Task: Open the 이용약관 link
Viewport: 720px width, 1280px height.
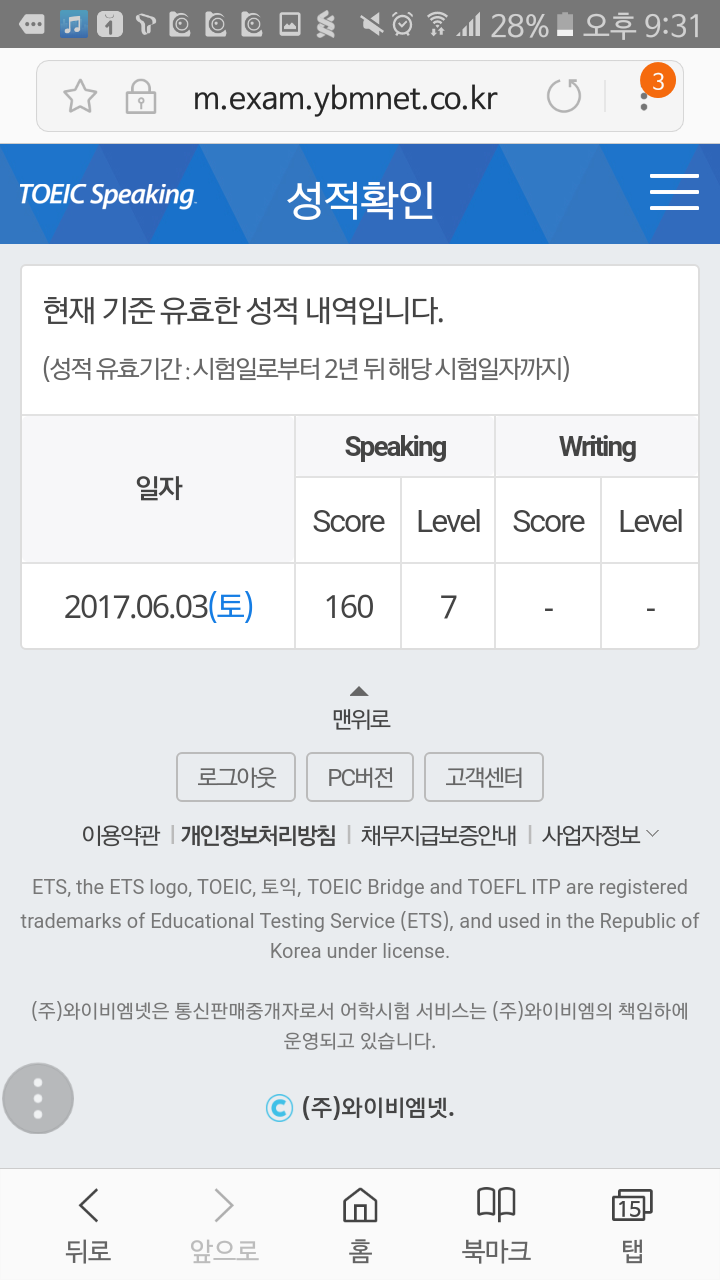Action: click(x=120, y=835)
